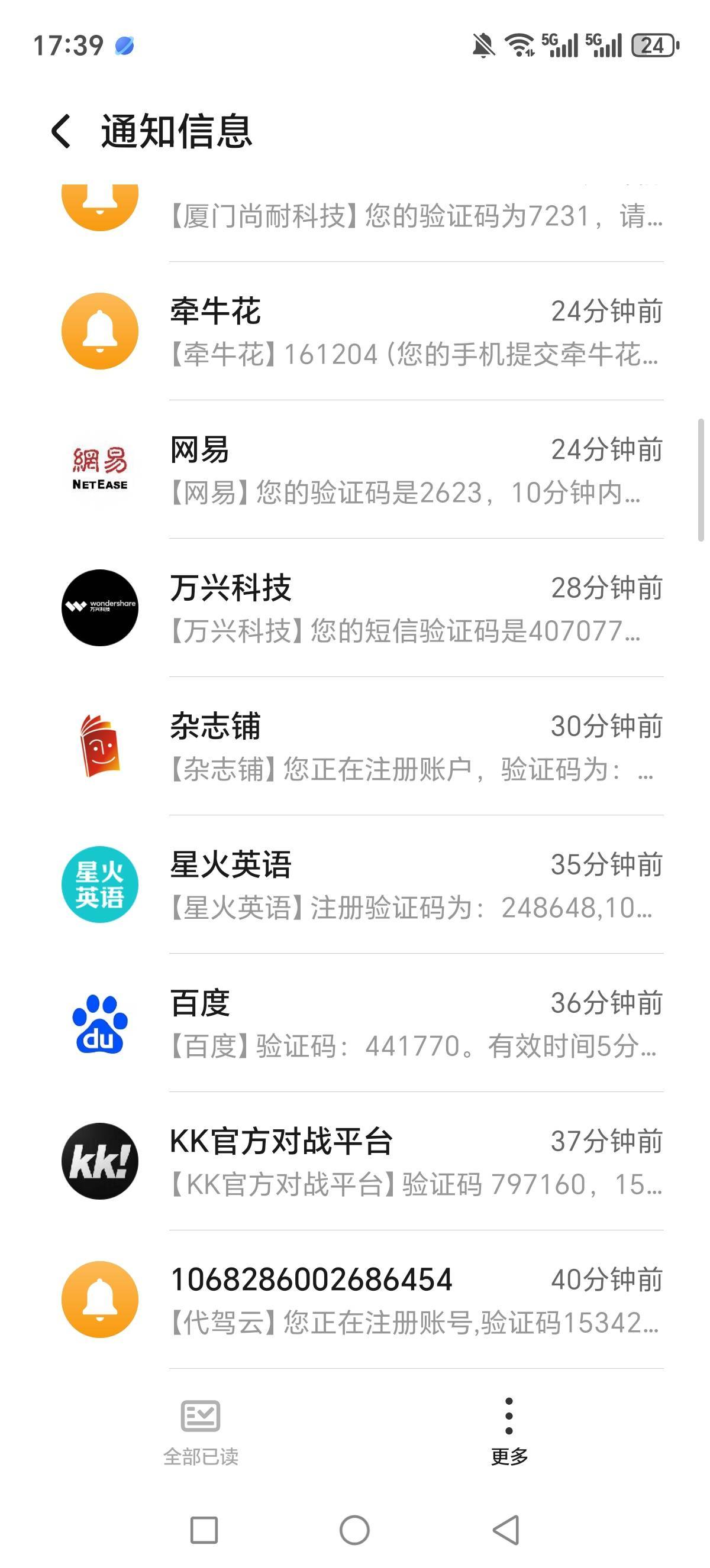The width and height of the screenshot is (710, 1568).
Task: Open the 星火英语 message thread
Action: click(x=415, y=885)
